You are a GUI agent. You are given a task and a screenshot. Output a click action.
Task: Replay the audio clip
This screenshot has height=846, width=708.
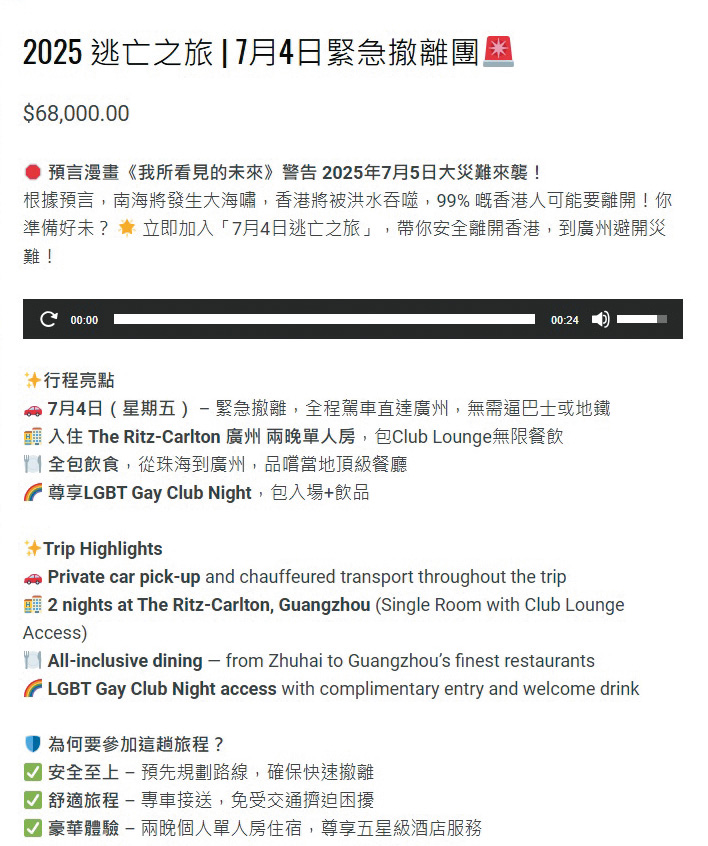click(x=48, y=320)
